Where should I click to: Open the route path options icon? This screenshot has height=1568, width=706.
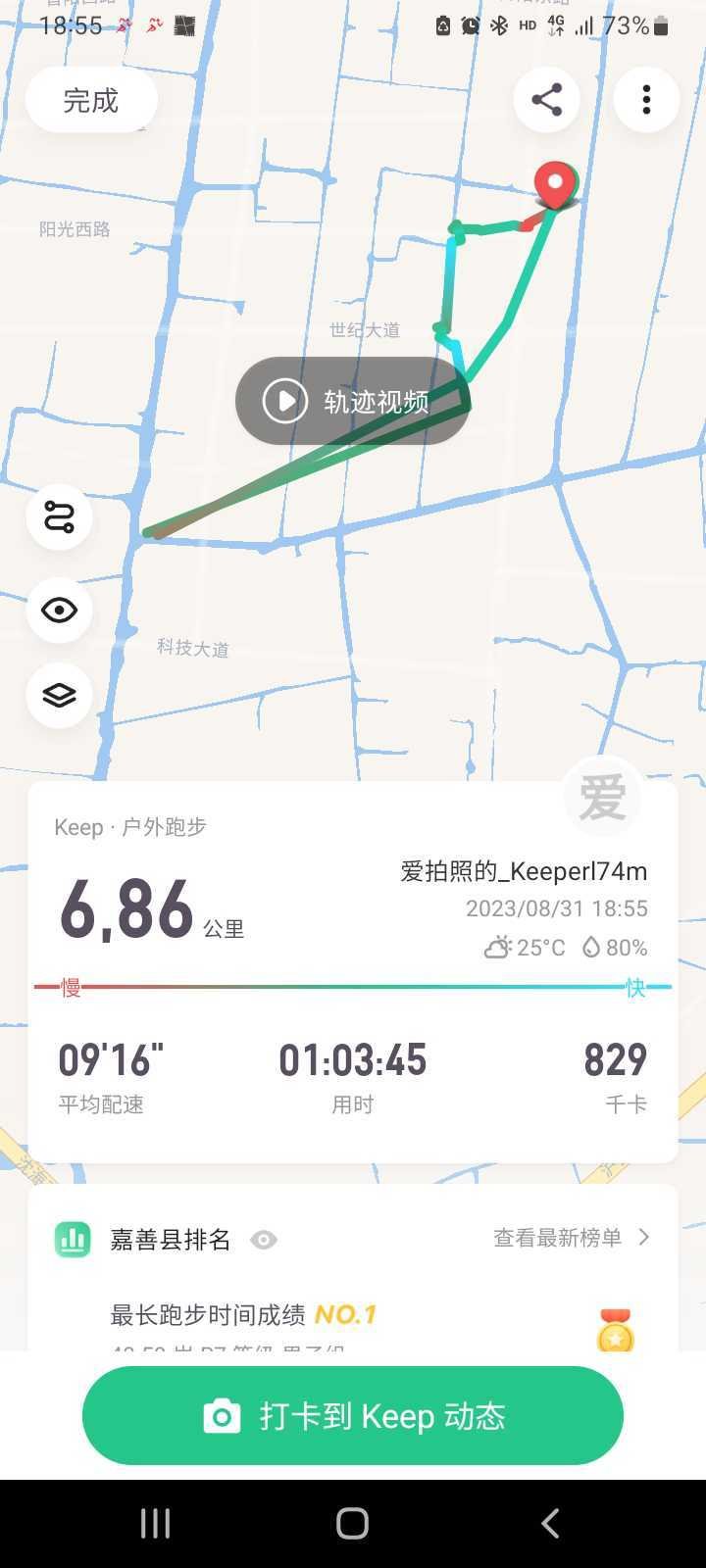click(x=60, y=516)
